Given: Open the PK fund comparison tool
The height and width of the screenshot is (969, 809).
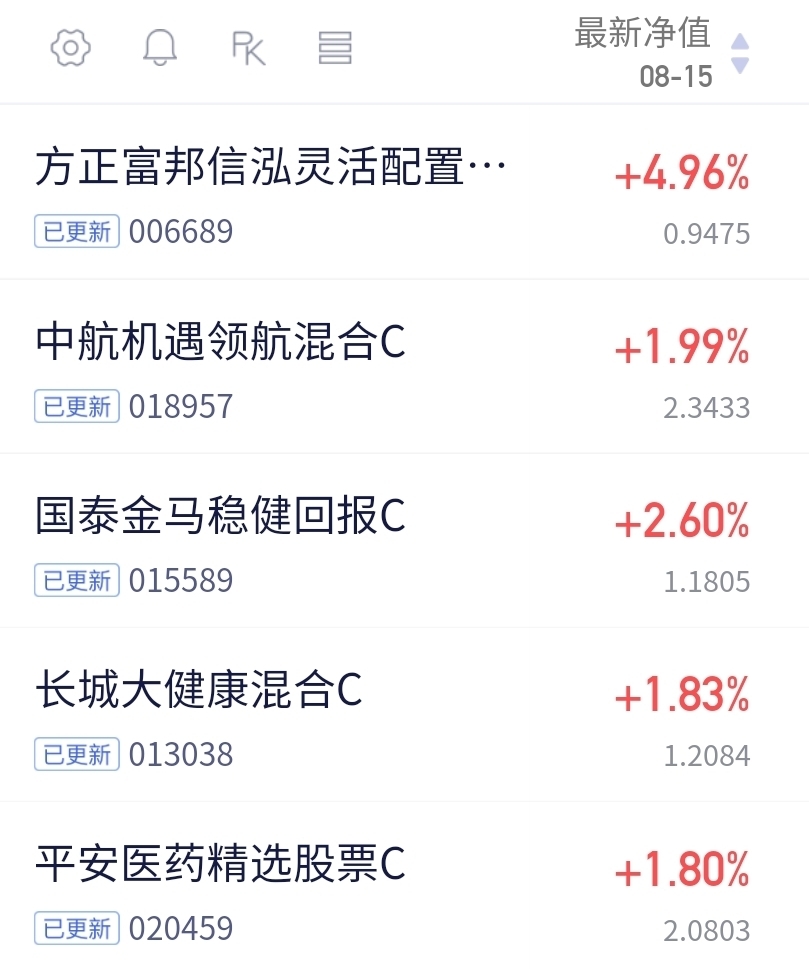Looking at the screenshot, I should pos(248,47).
